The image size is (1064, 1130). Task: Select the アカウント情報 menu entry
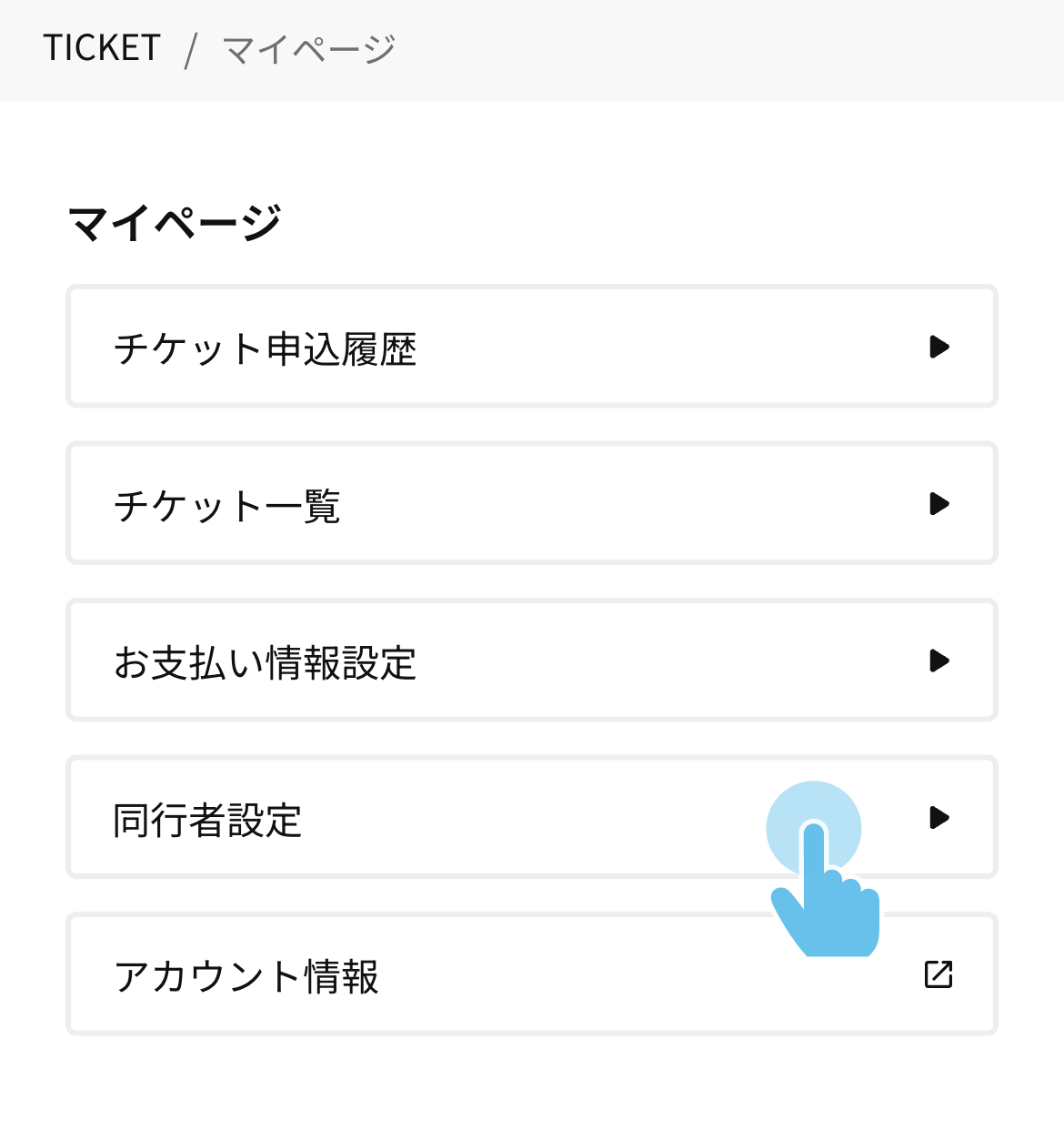[x=247, y=977]
